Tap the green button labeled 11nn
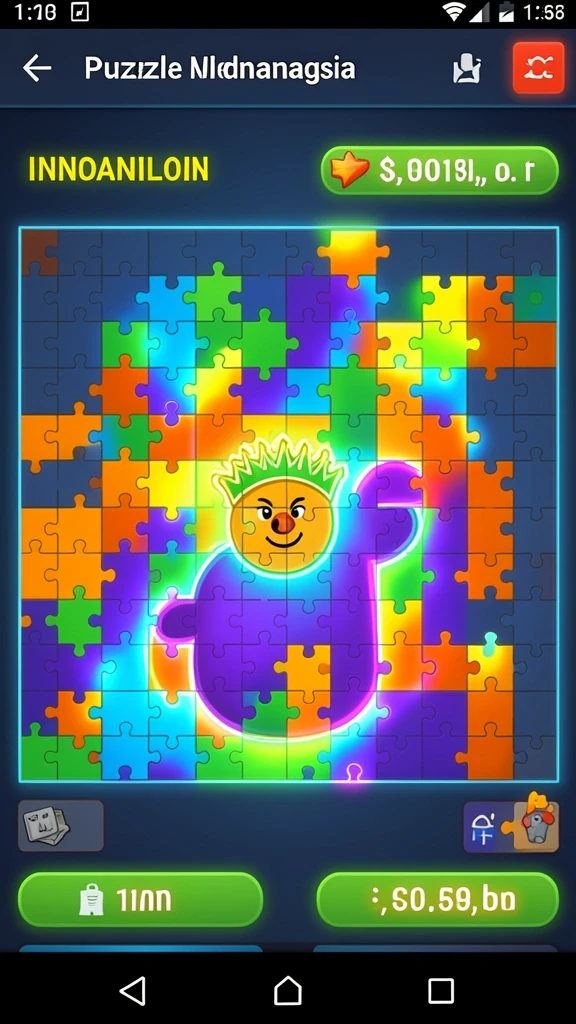This screenshot has width=576, height=1024. coord(140,900)
